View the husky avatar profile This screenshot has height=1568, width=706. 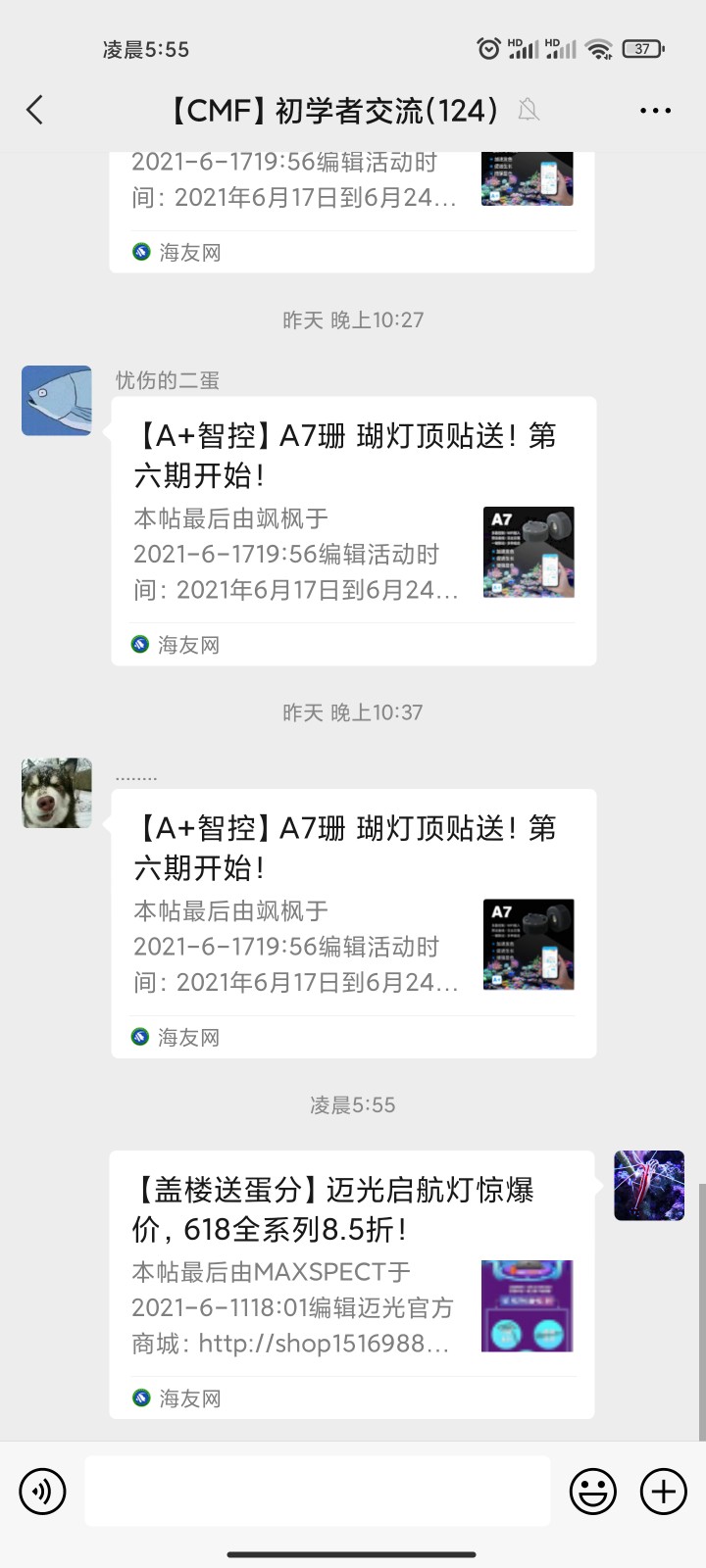click(x=57, y=793)
